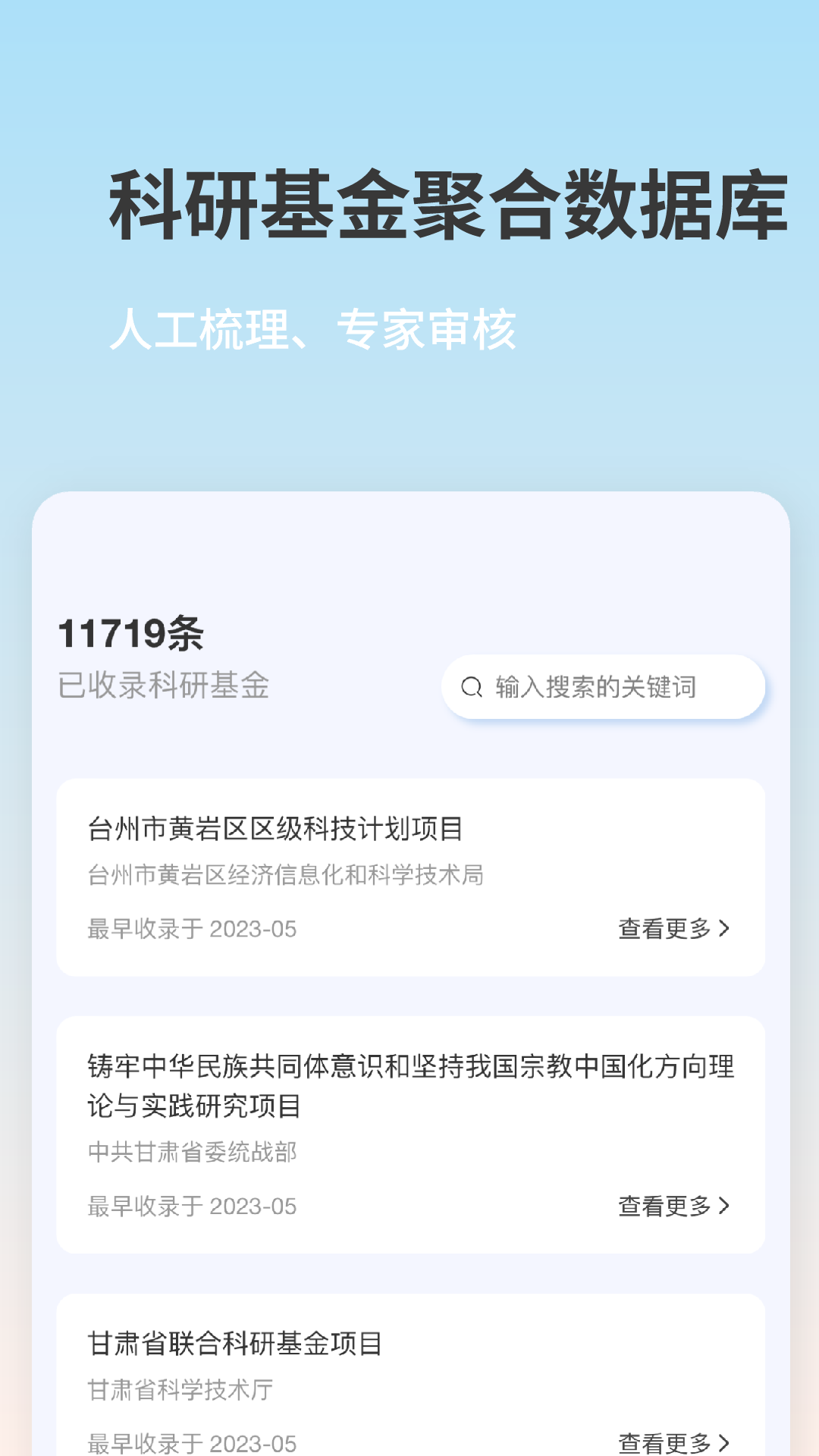This screenshot has height=1456, width=819.
Task: Select the search icon inside the keyword box
Action: 472,687
